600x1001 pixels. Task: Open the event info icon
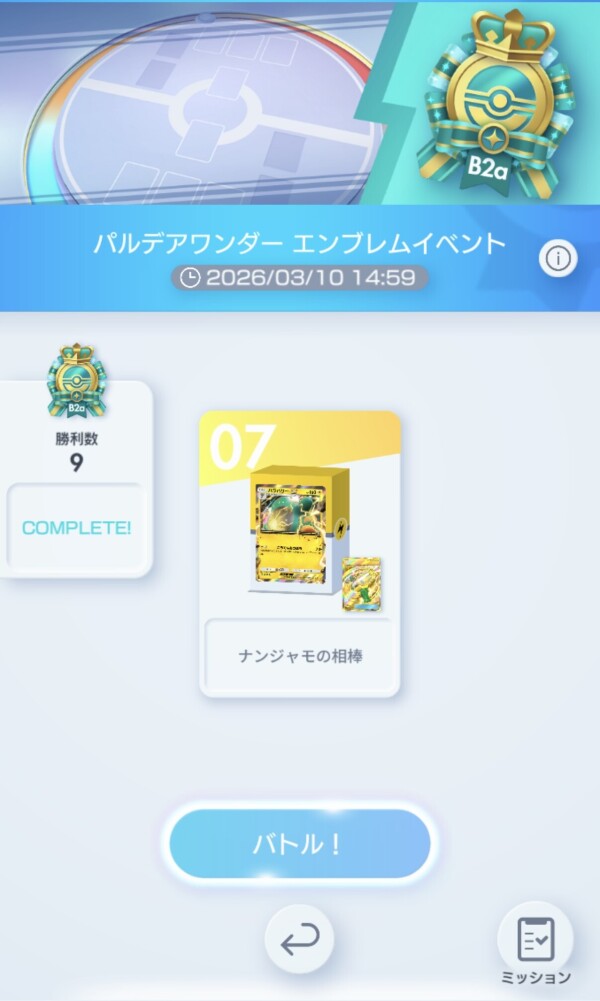click(558, 258)
